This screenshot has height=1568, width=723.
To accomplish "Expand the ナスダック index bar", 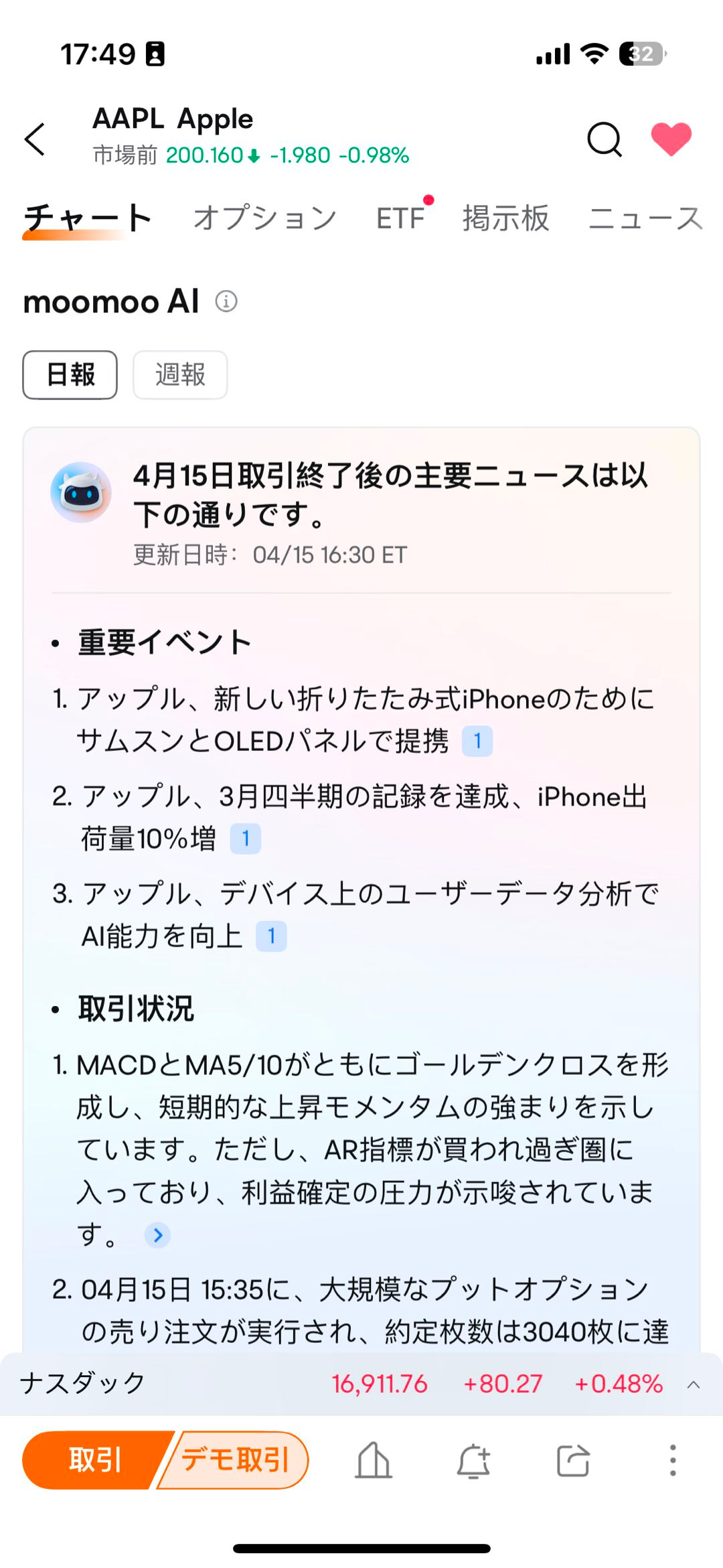I will point(694,1384).
